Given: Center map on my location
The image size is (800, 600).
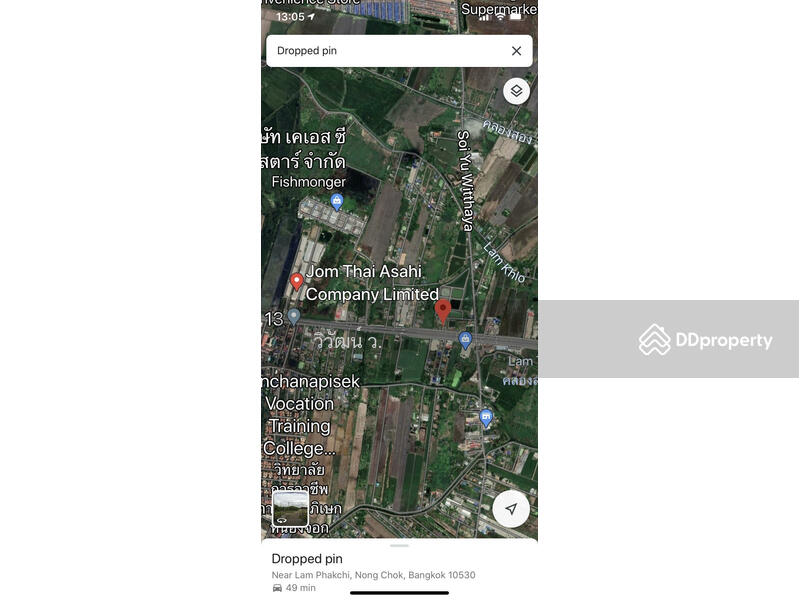Looking at the screenshot, I should coord(511,509).
